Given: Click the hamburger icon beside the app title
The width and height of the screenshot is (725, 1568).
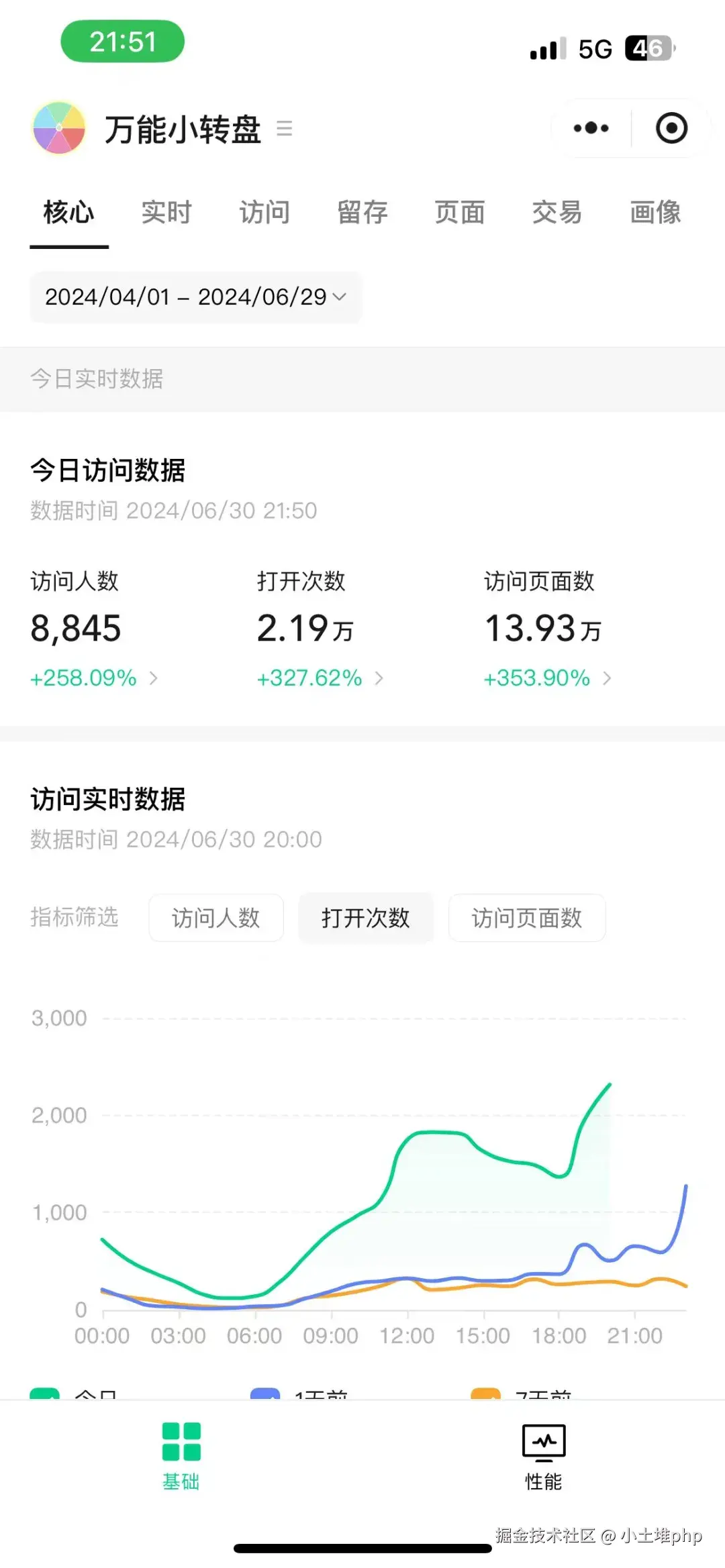Looking at the screenshot, I should tap(285, 129).
